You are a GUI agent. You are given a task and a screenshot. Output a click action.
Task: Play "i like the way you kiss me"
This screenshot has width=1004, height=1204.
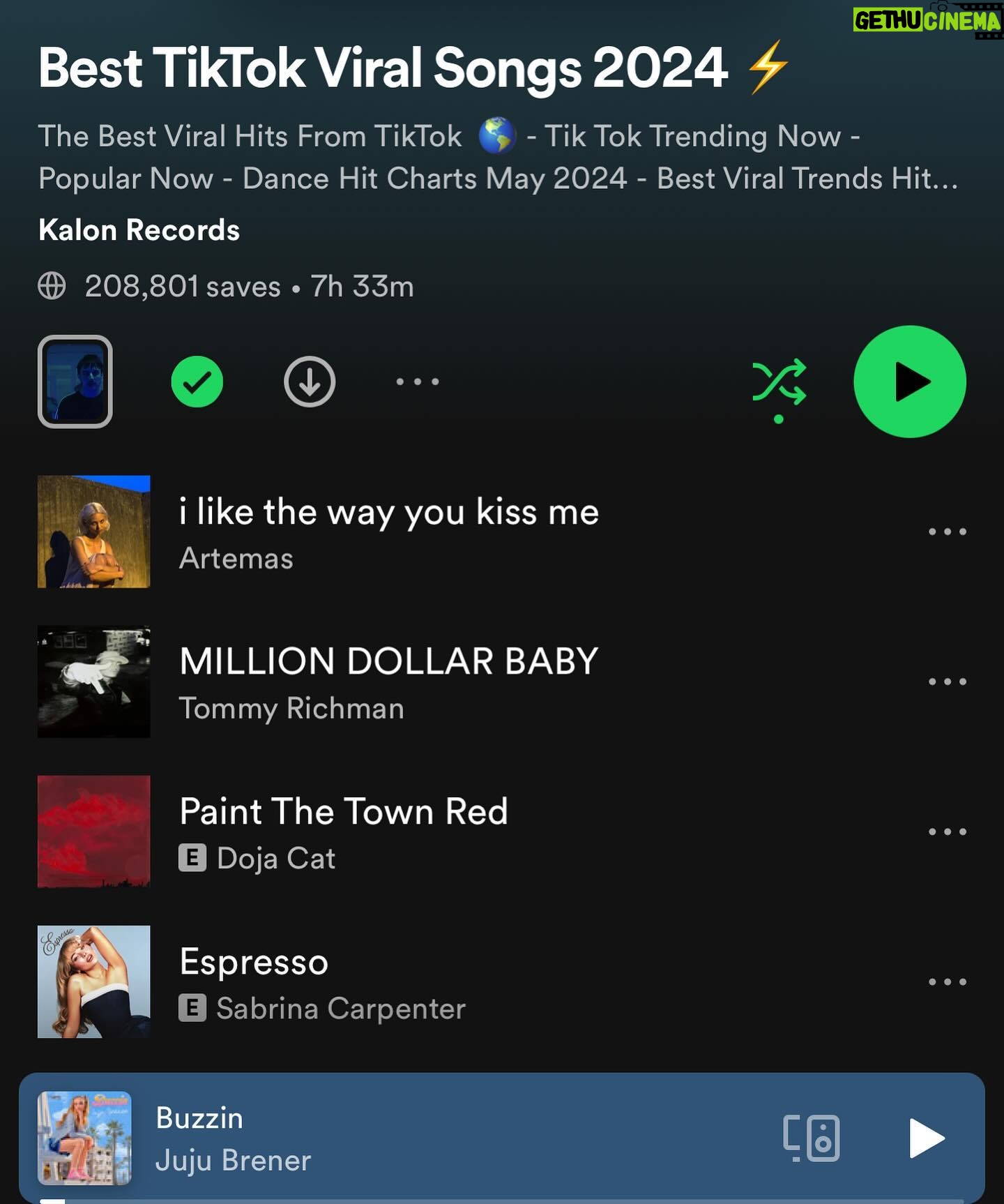pyautogui.click(x=388, y=531)
